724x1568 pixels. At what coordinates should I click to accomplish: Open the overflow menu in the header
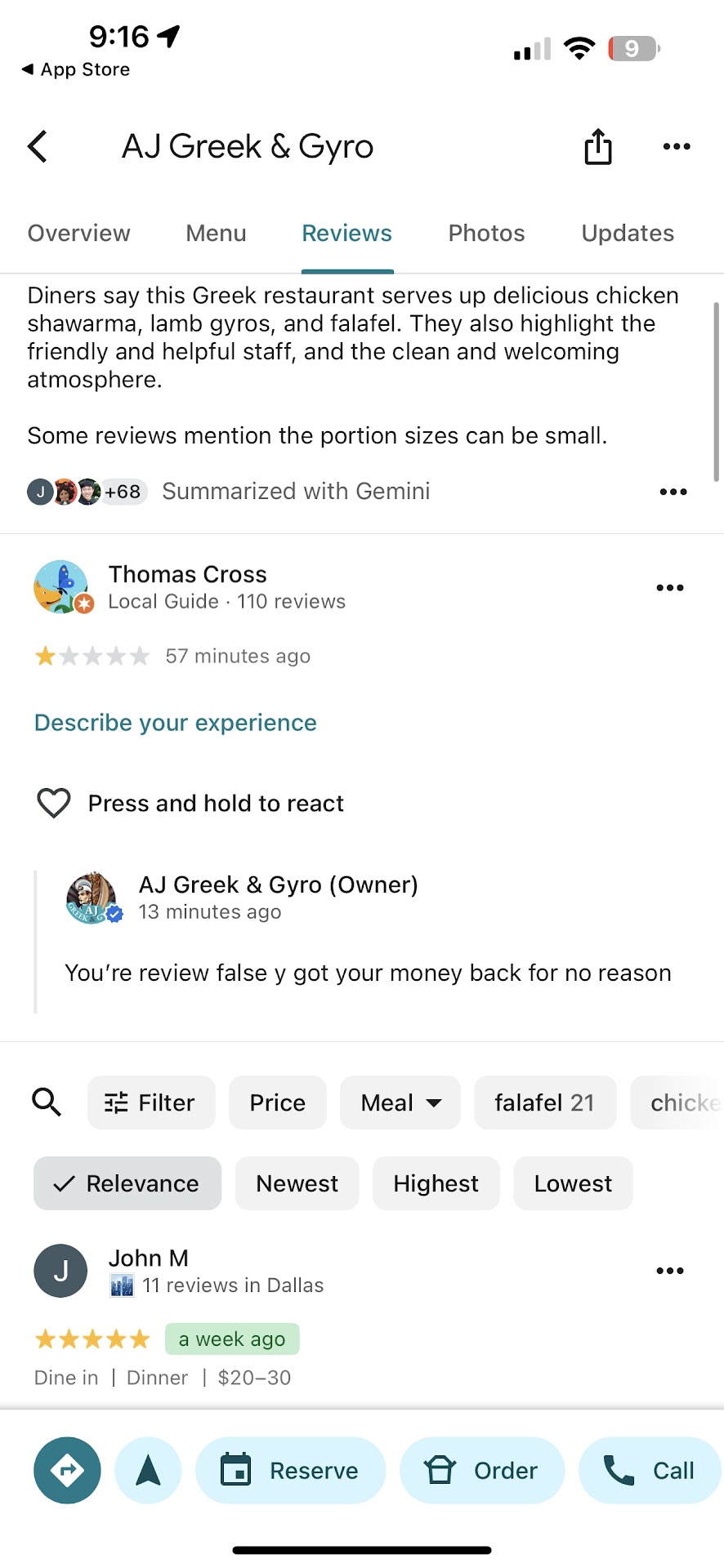[x=677, y=147]
